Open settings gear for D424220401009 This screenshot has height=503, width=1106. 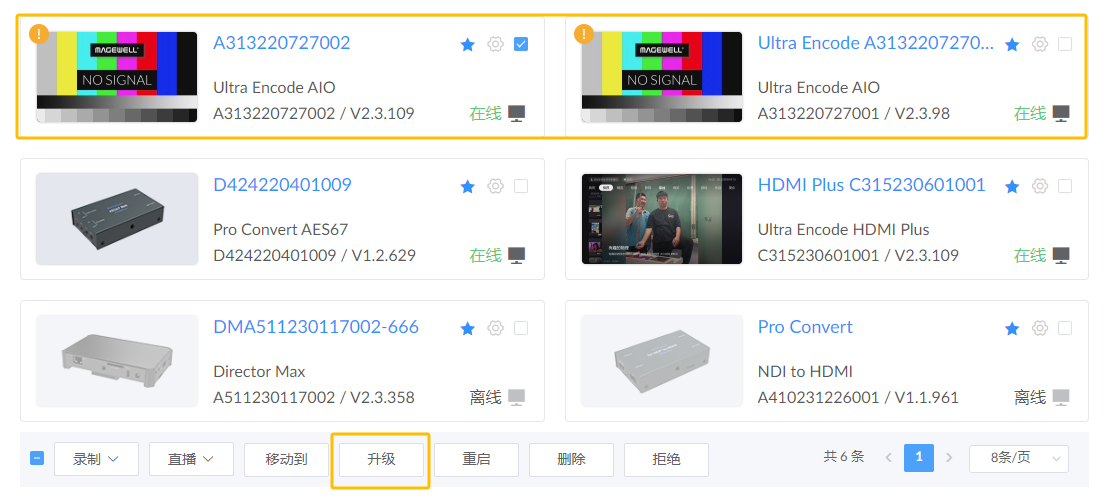click(x=495, y=186)
